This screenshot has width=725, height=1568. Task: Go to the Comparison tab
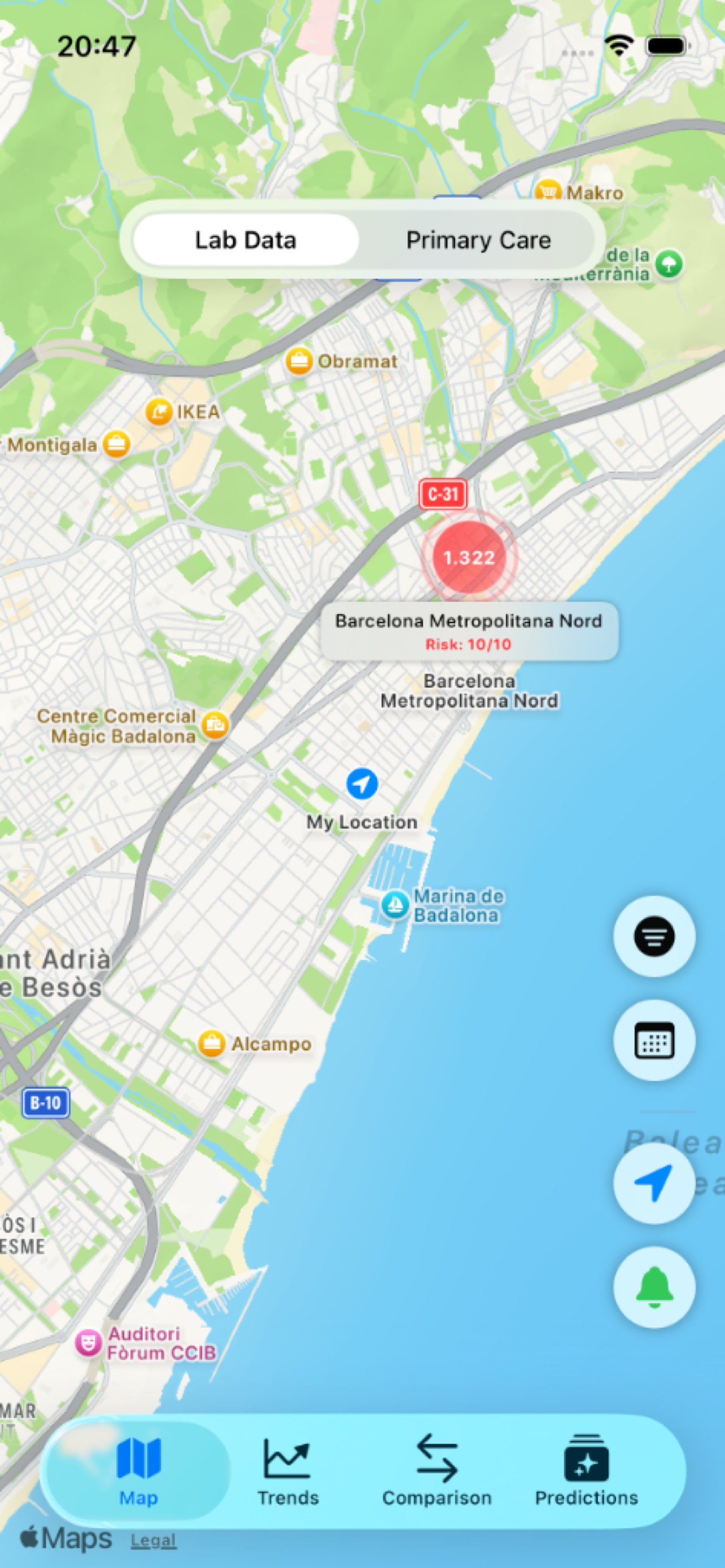coord(436,1471)
